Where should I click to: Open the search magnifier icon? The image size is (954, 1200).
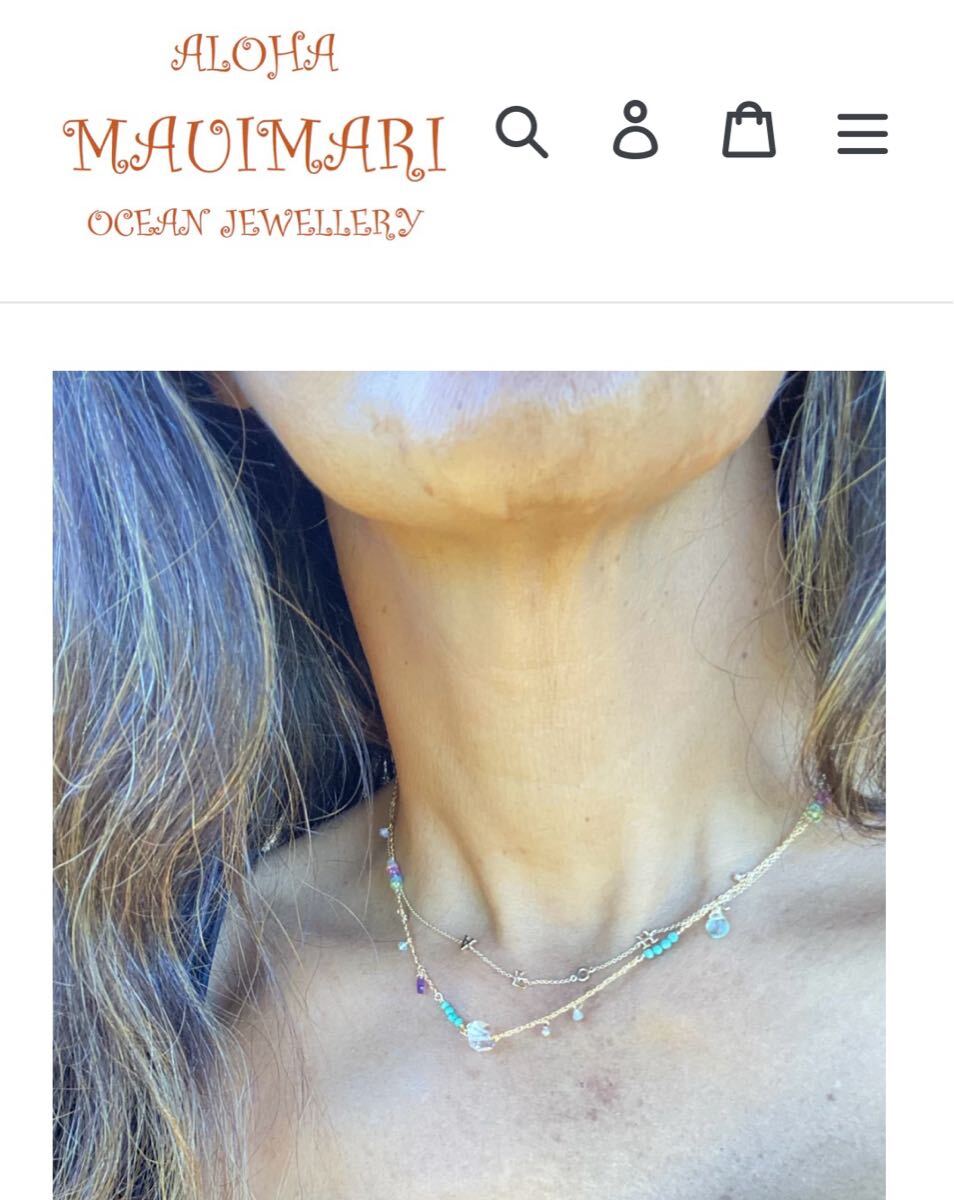[x=521, y=132]
